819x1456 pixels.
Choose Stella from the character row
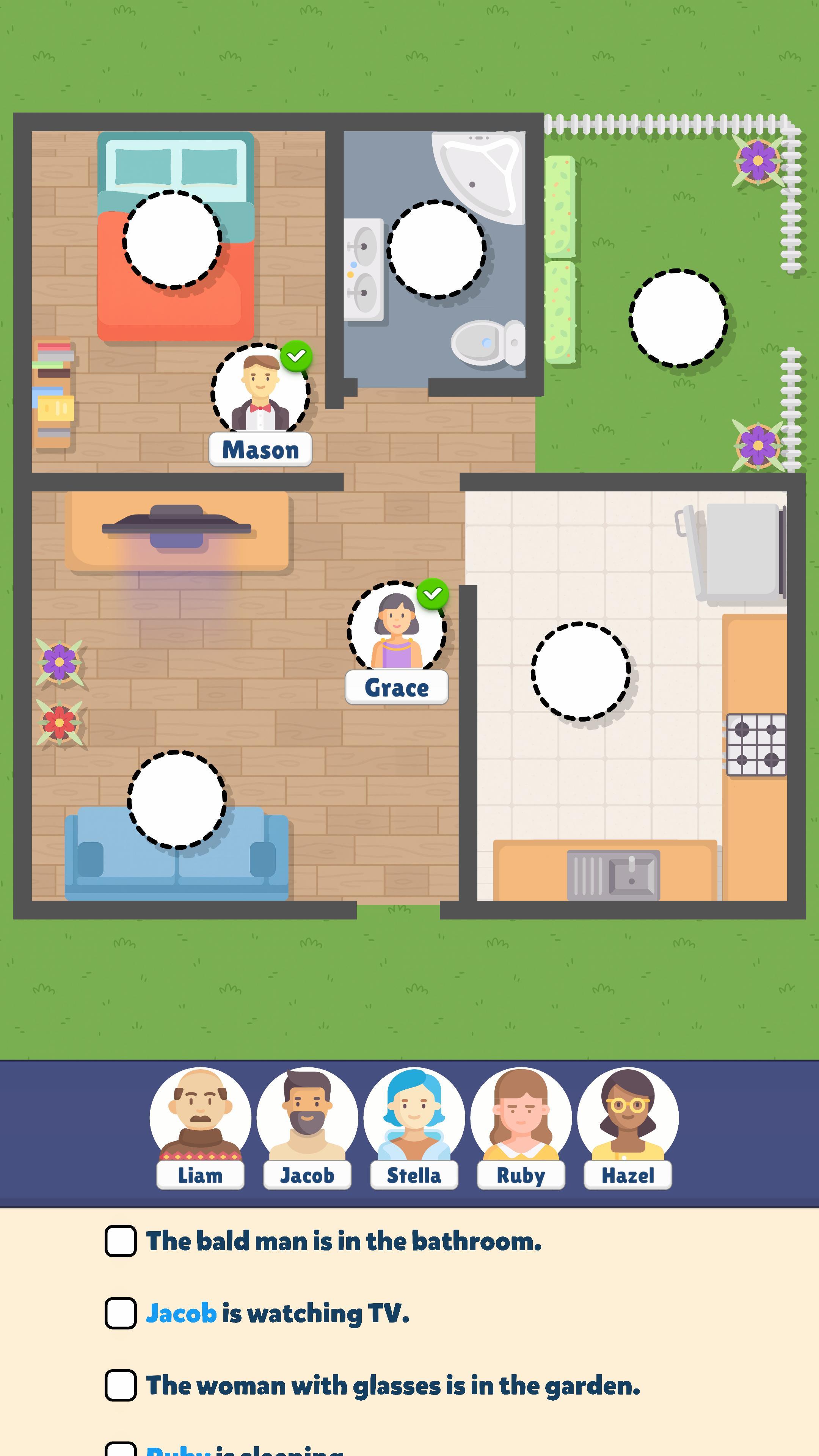[x=414, y=1117]
